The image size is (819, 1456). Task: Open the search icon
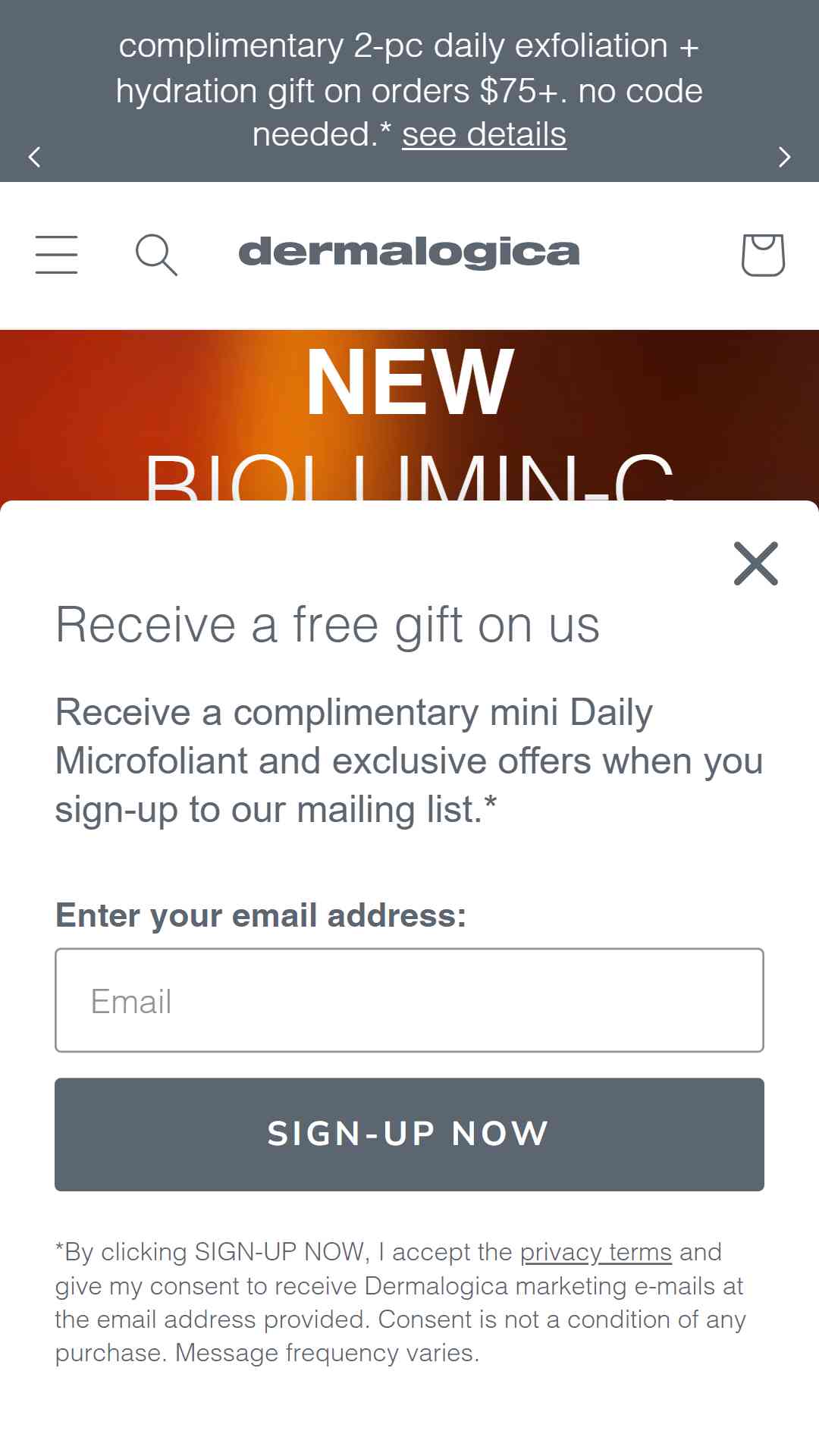pyautogui.click(x=156, y=255)
